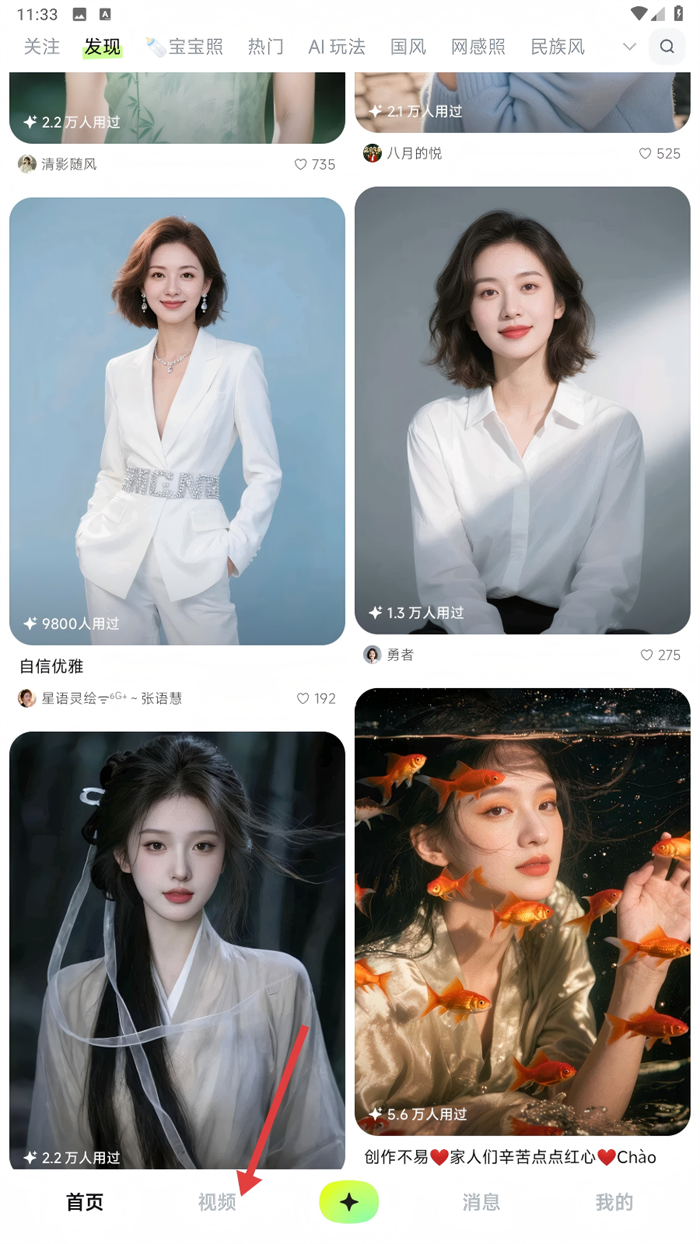
Task: Like the post by 清影随风
Action: click(x=301, y=164)
